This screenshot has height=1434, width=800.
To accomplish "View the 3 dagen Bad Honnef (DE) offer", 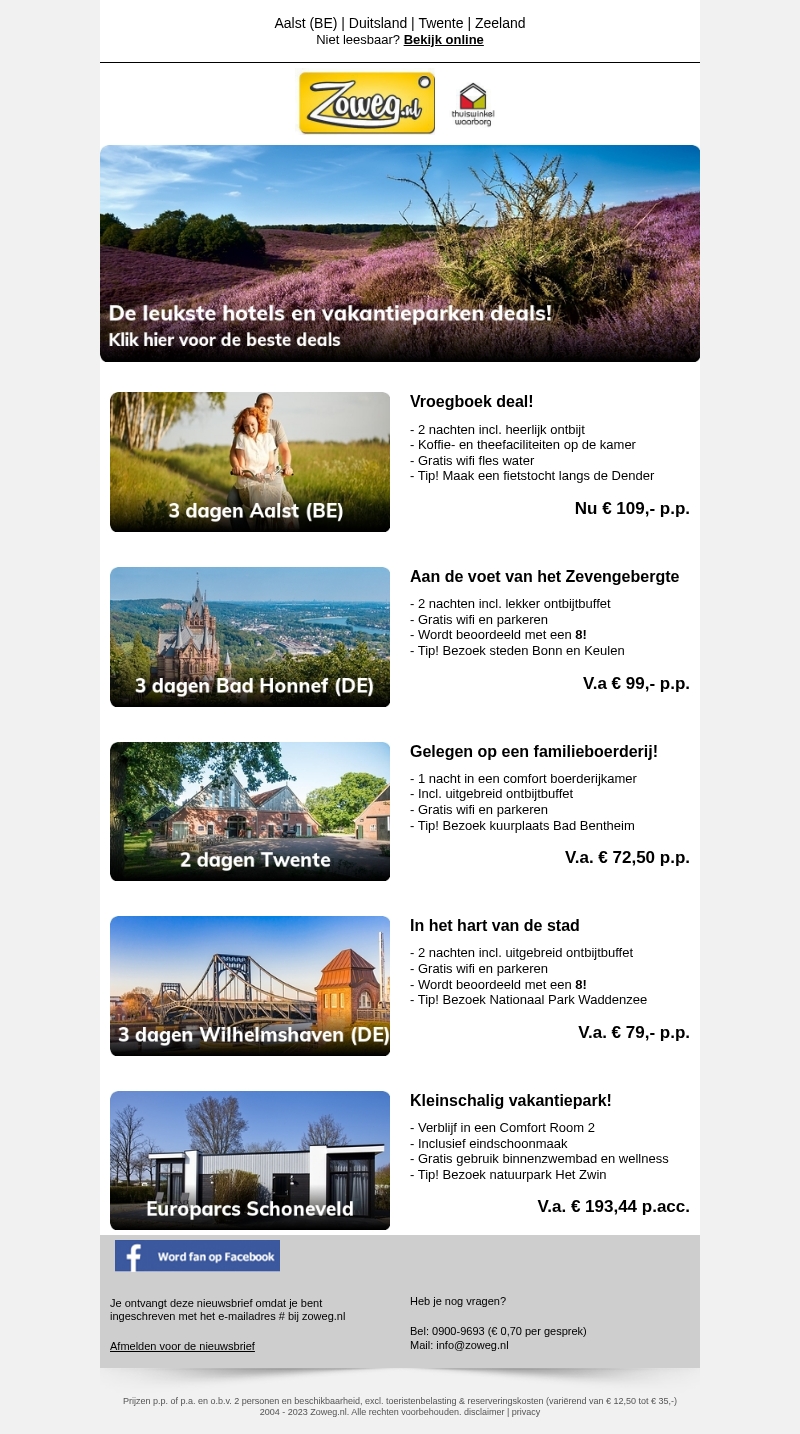I will (x=250, y=637).
